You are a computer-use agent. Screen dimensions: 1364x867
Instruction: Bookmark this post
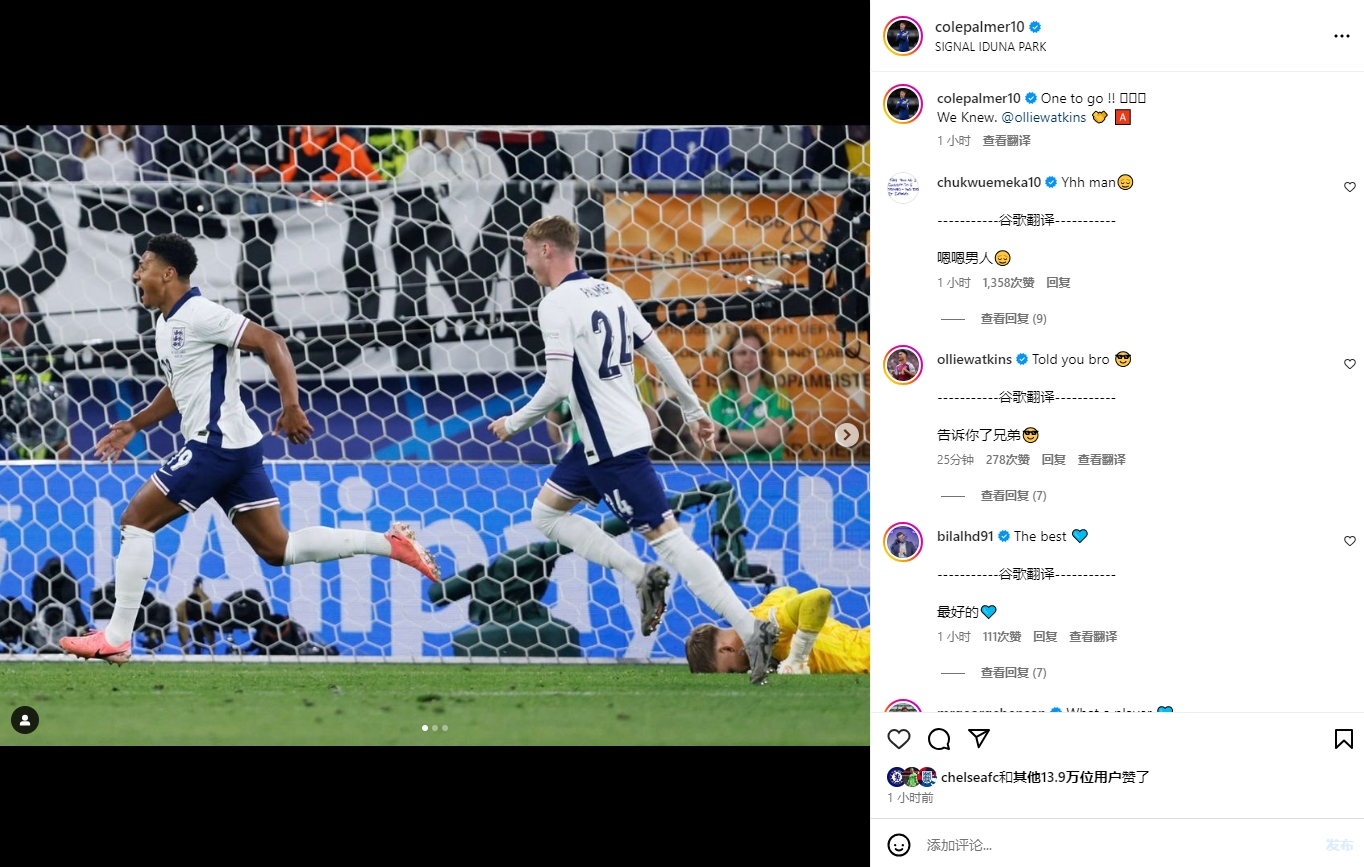(x=1343, y=739)
